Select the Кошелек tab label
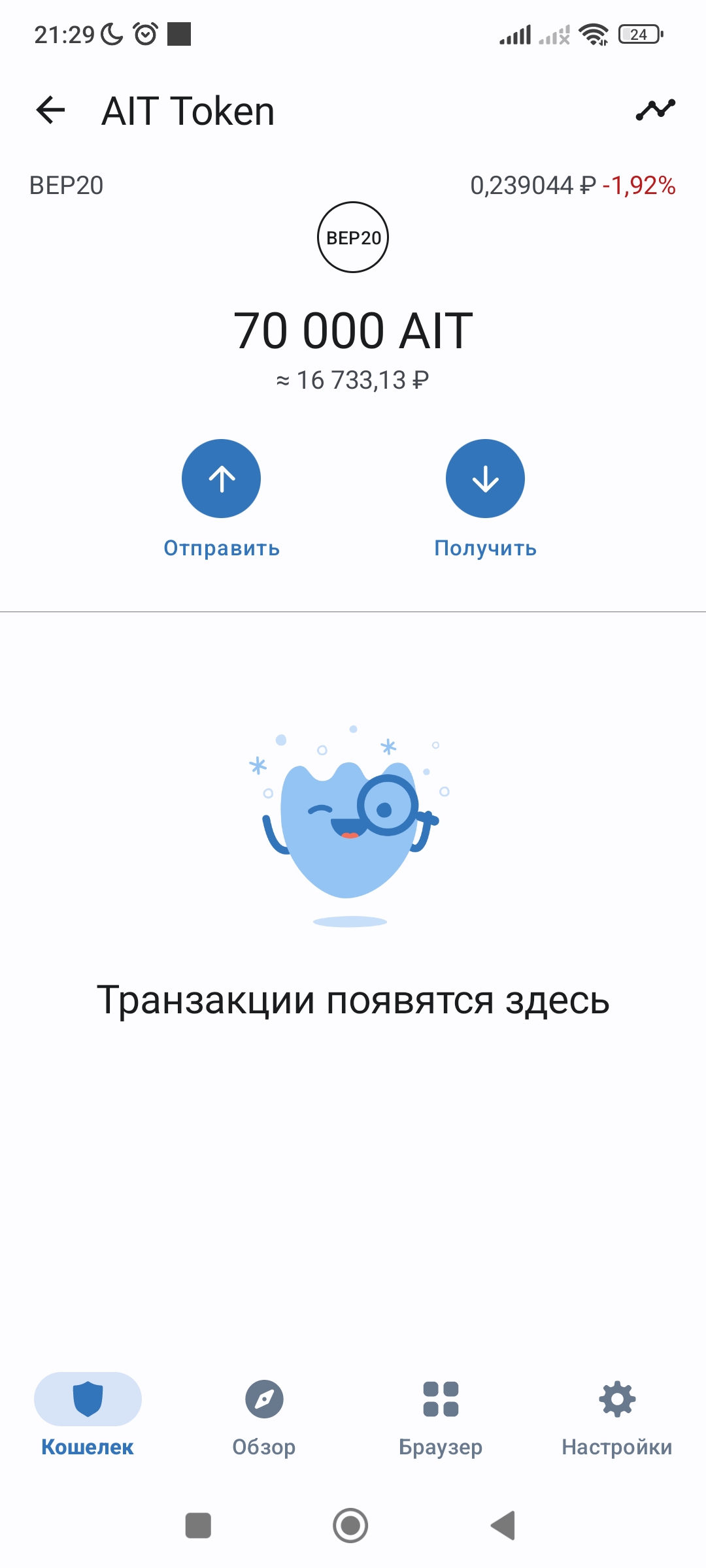706x1568 pixels. coord(87,1446)
